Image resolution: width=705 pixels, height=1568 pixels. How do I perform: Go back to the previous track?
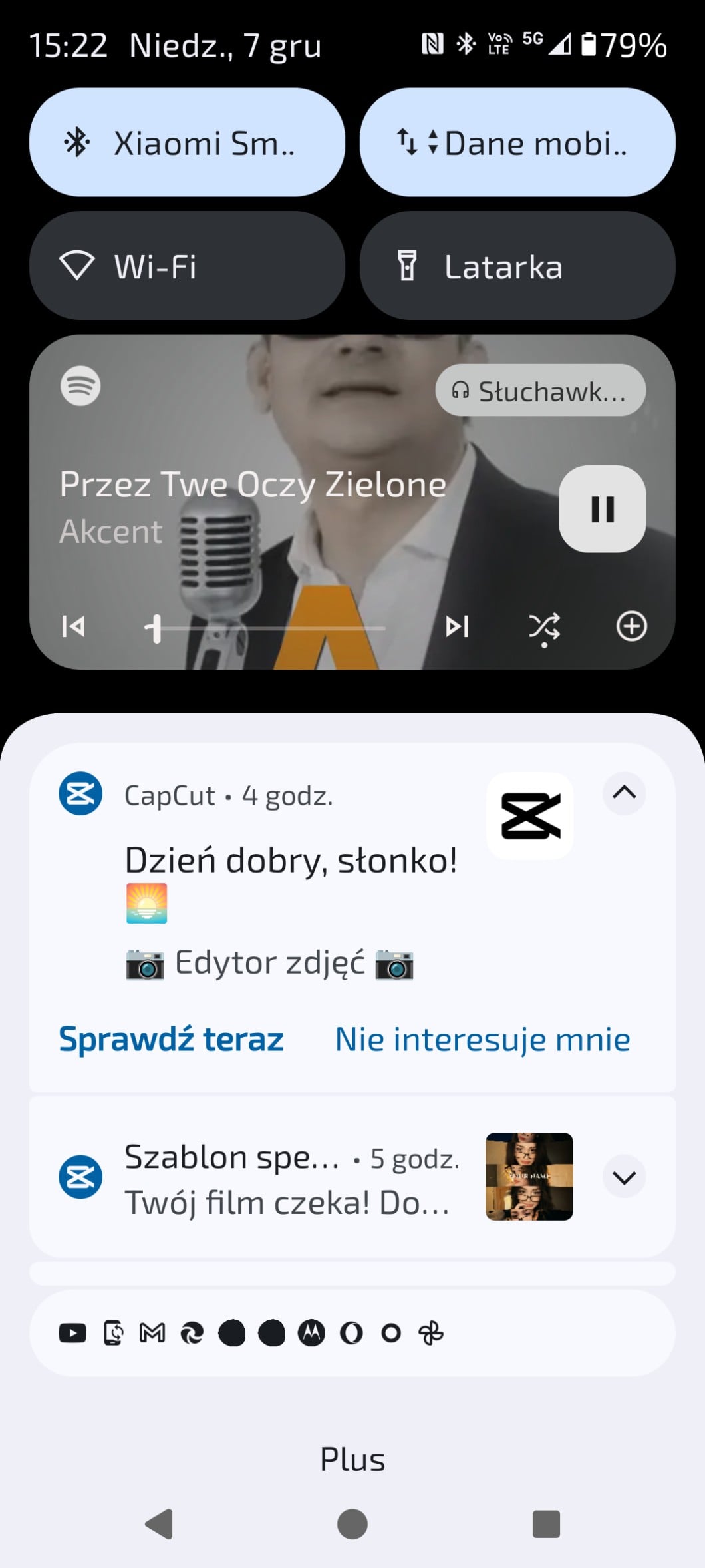[x=73, y=626]
